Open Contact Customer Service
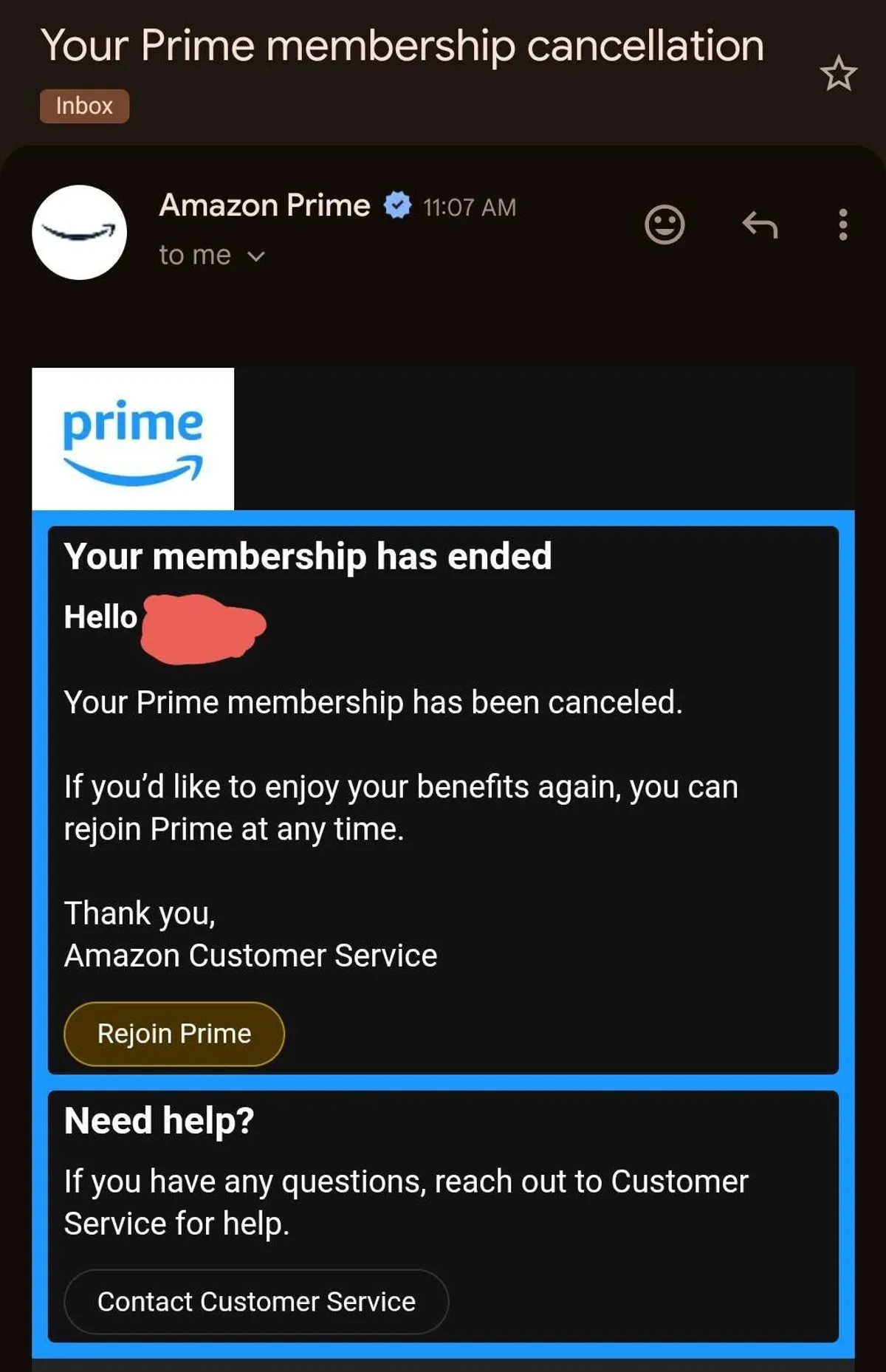This screenshot has width=886, height=1372. click(x=256, y=1301)
